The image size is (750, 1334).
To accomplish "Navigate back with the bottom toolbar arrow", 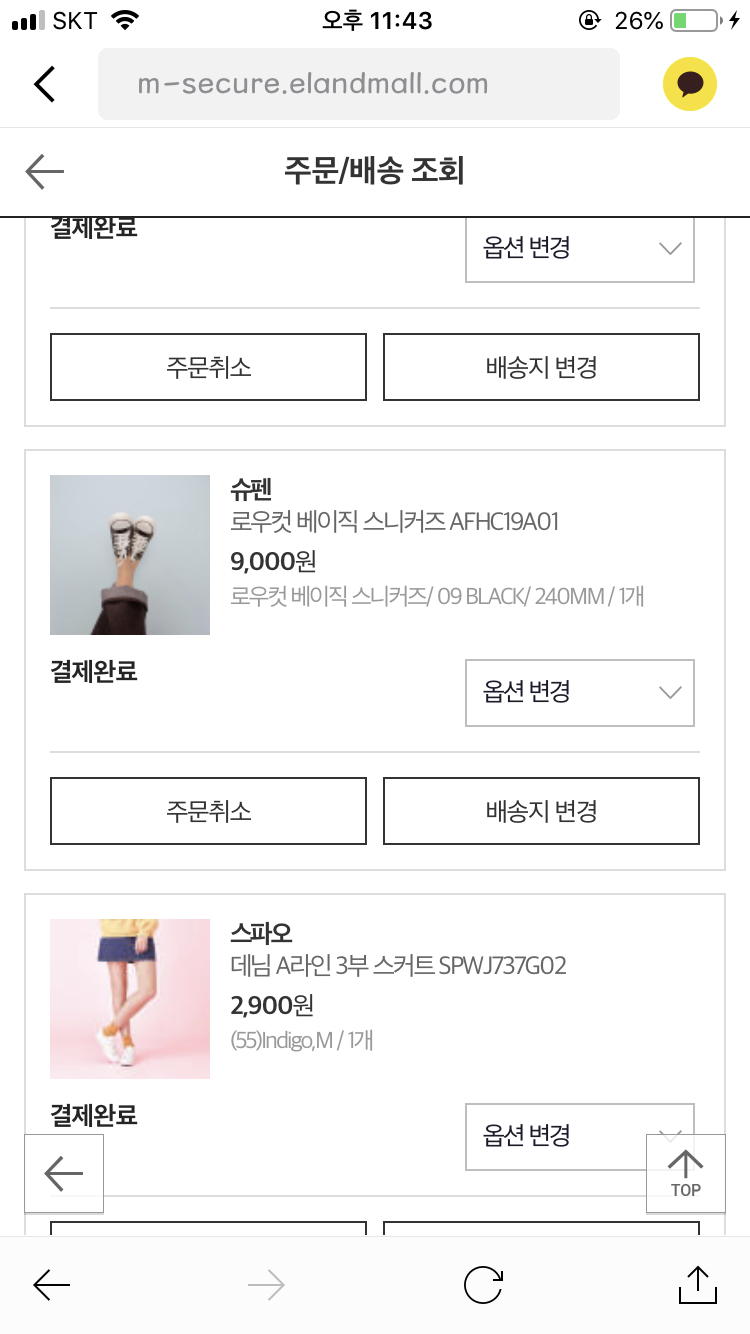I will pos(52,1285).
